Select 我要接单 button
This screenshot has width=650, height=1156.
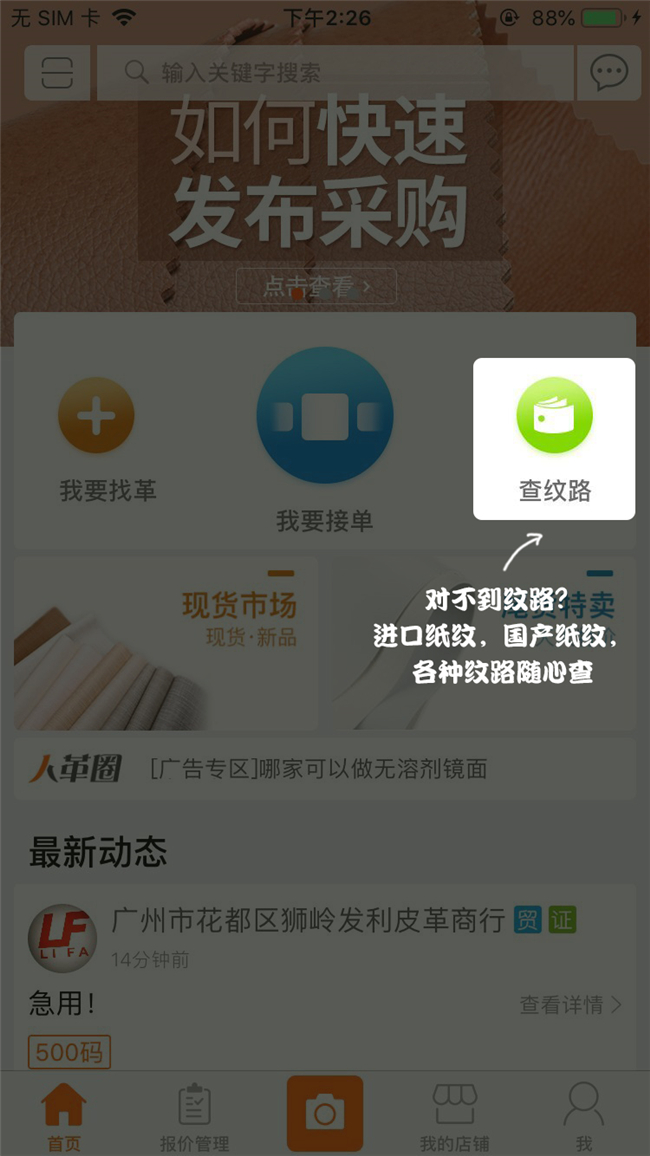tap(324, 440)
